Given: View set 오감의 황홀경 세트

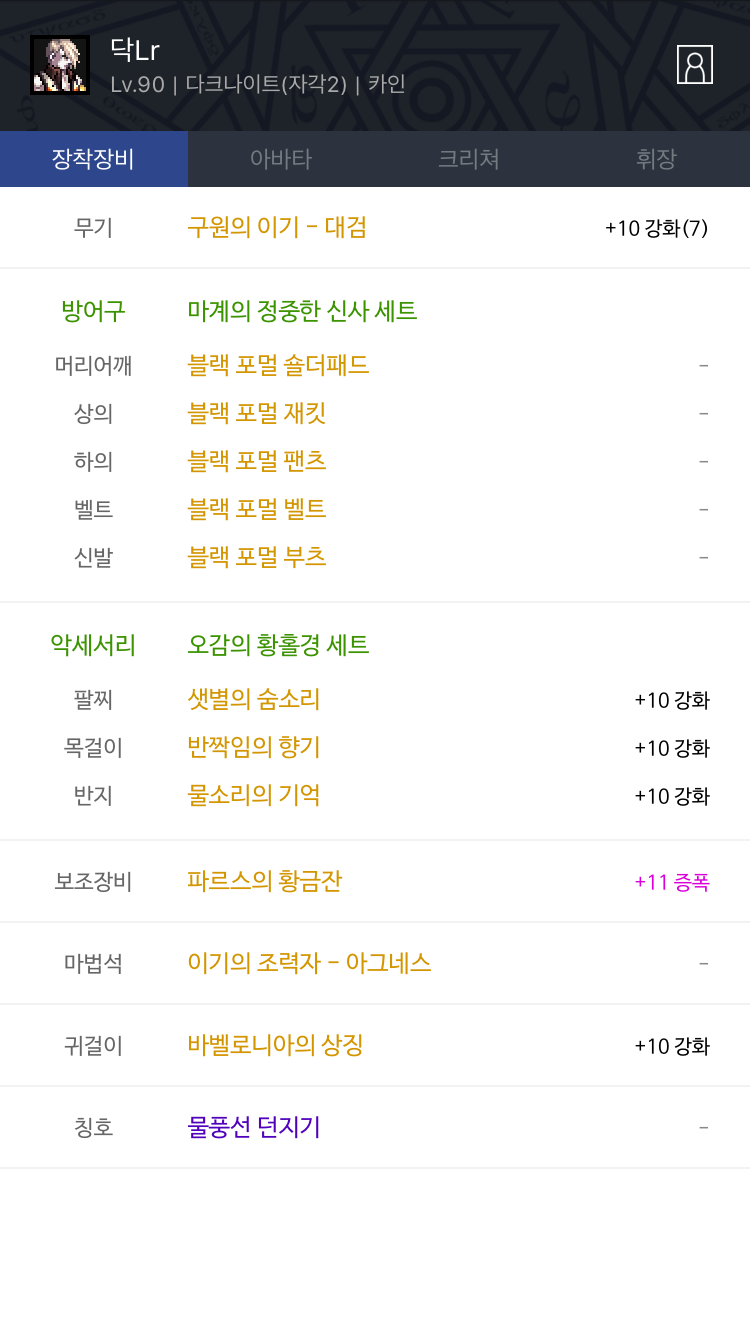Looking at the screenshot, I should click(278, 645).
